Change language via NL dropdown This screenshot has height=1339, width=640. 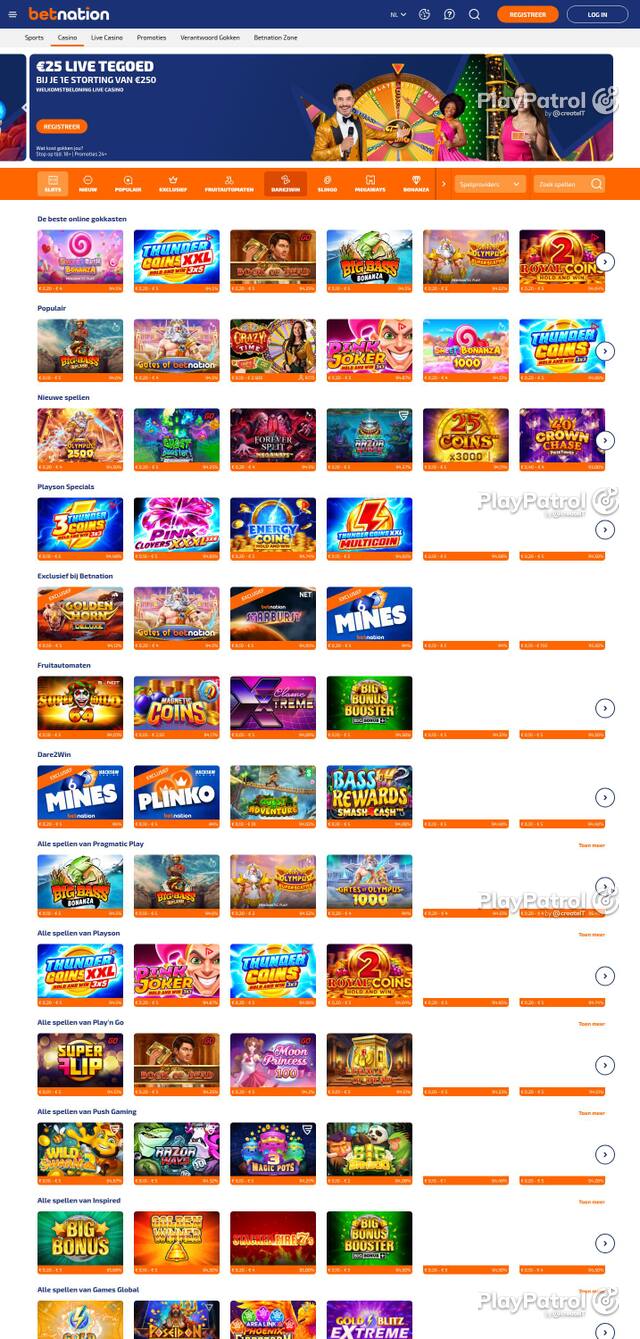[399, 14]
